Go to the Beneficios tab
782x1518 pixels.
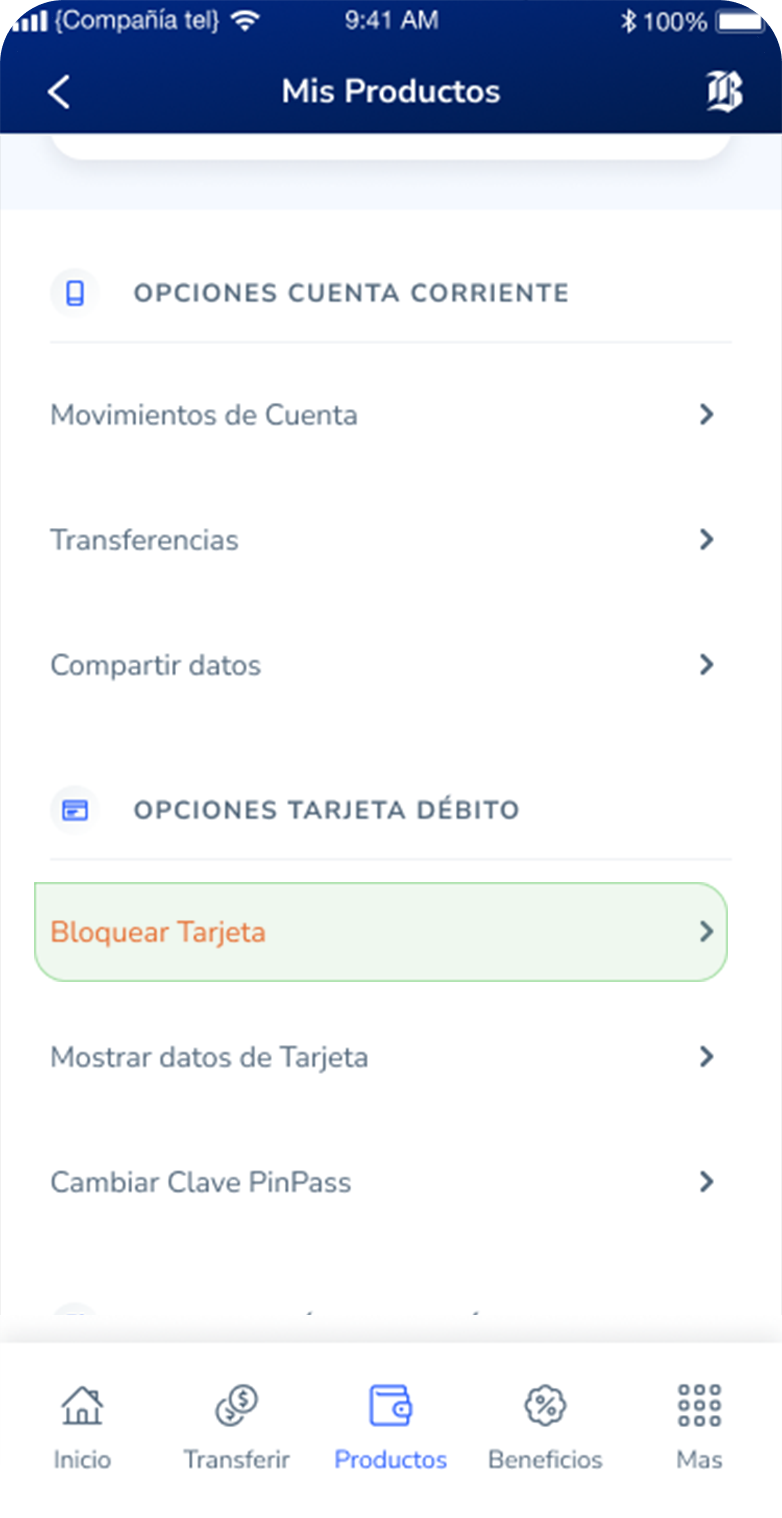tap(545, 1426)
